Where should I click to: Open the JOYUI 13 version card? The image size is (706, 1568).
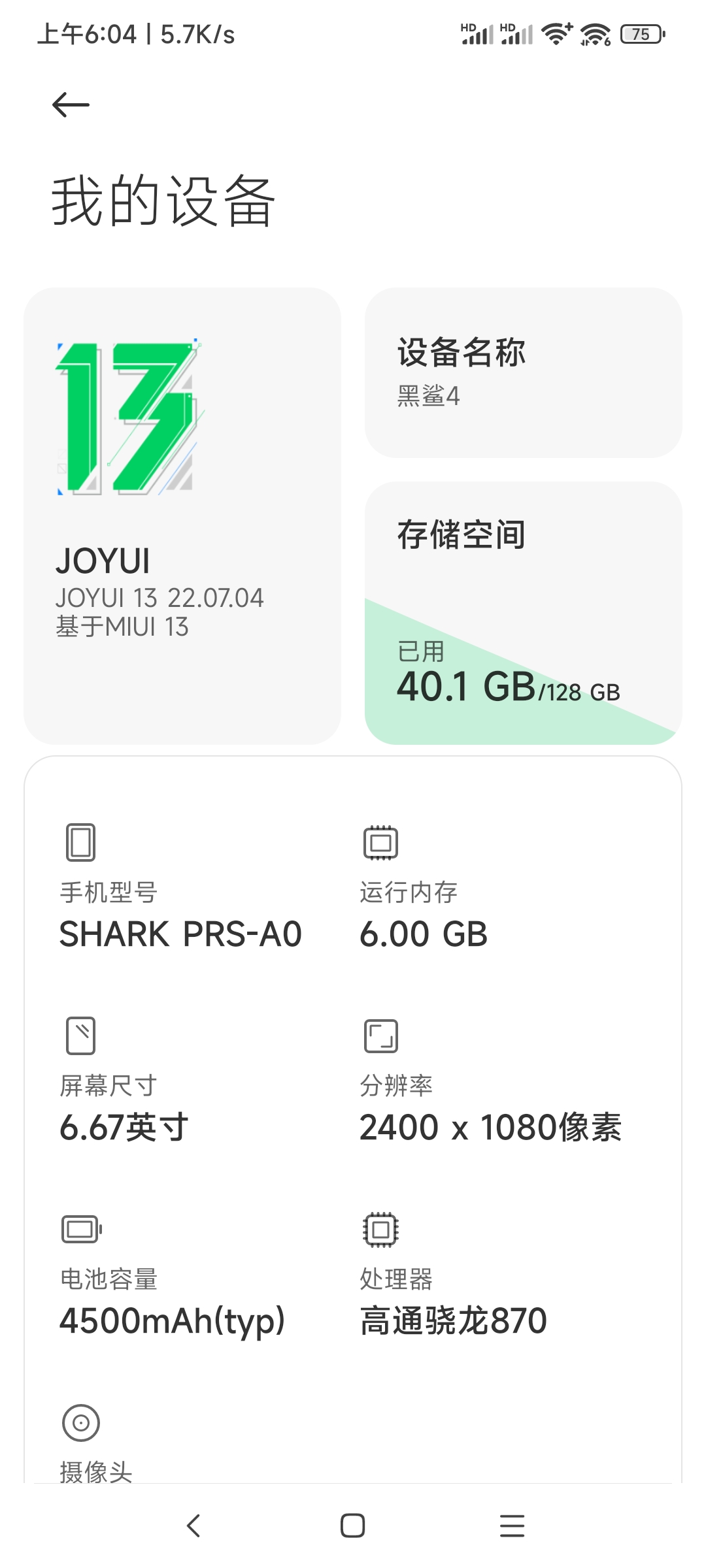pyautogui.click(x=182, y=515)
